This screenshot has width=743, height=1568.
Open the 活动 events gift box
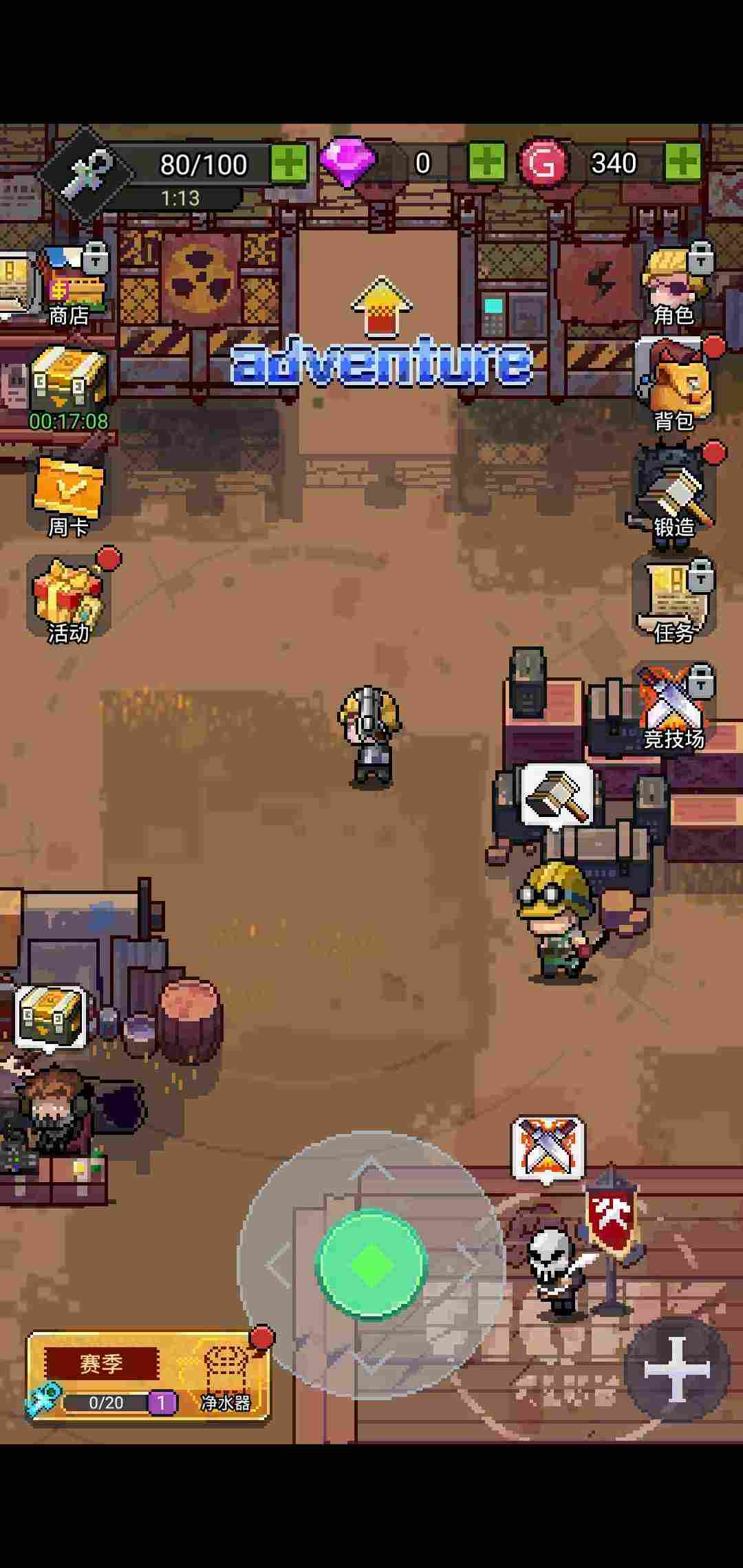(70, 600)
